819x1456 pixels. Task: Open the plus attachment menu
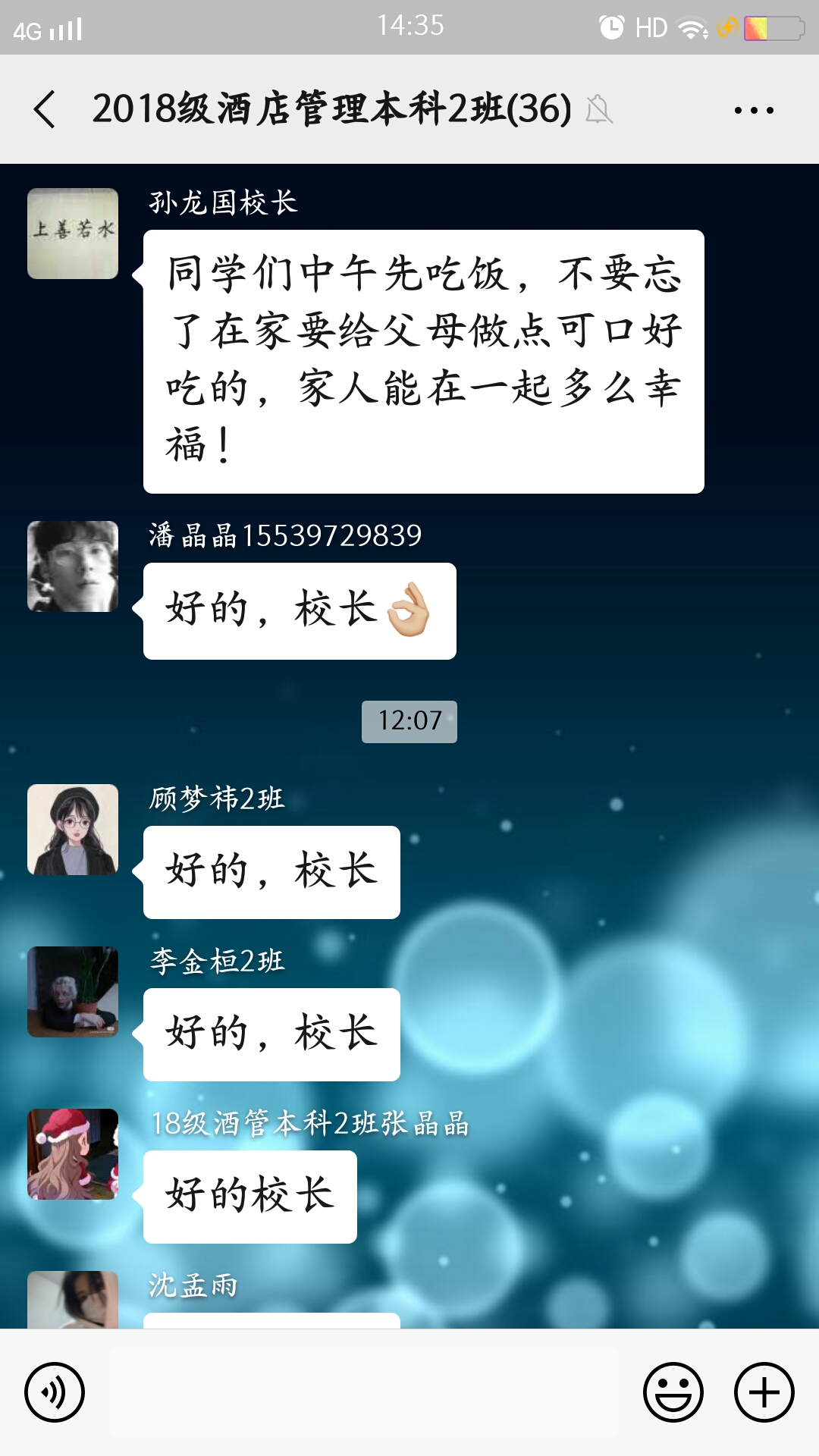point(764,1392)
